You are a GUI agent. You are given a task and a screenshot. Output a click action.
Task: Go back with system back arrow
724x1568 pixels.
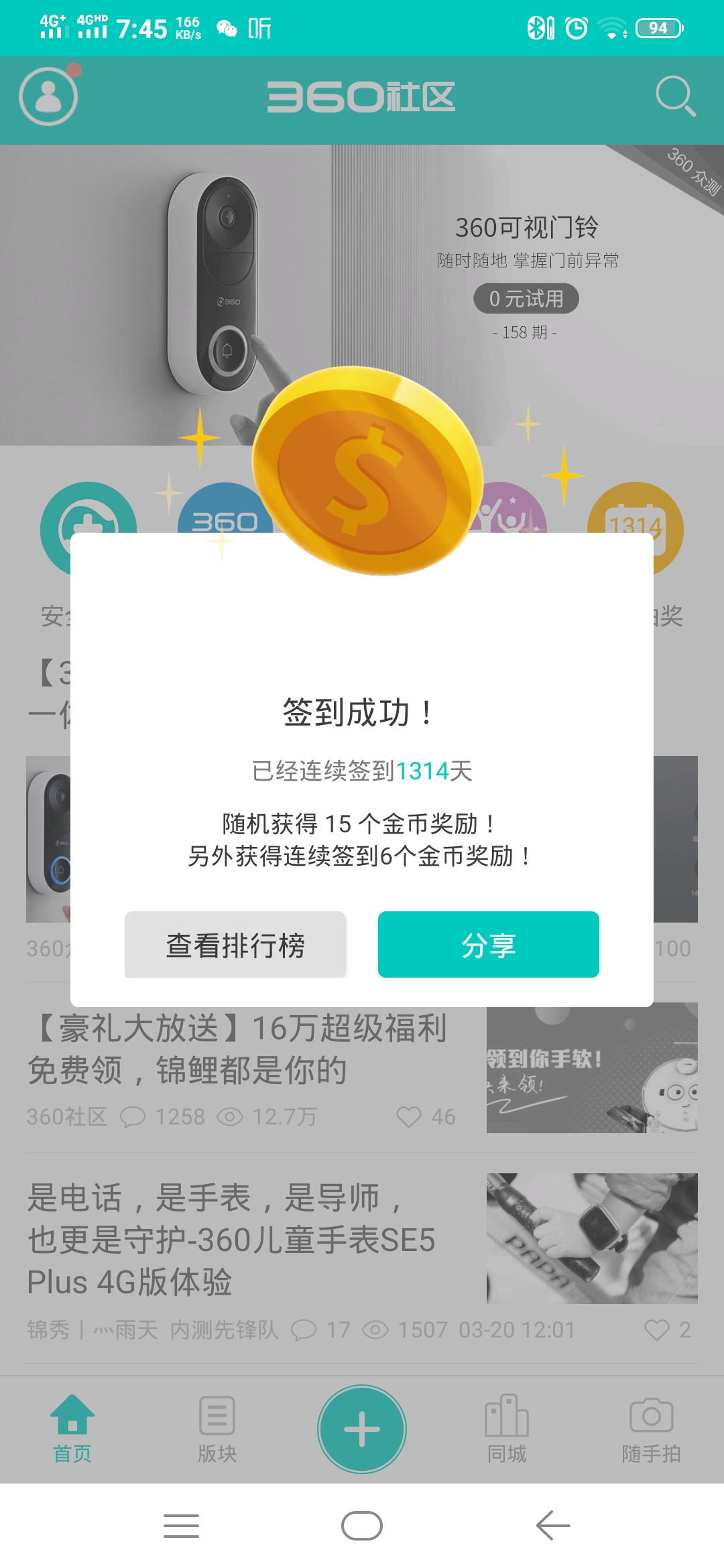coord(553,1526)
